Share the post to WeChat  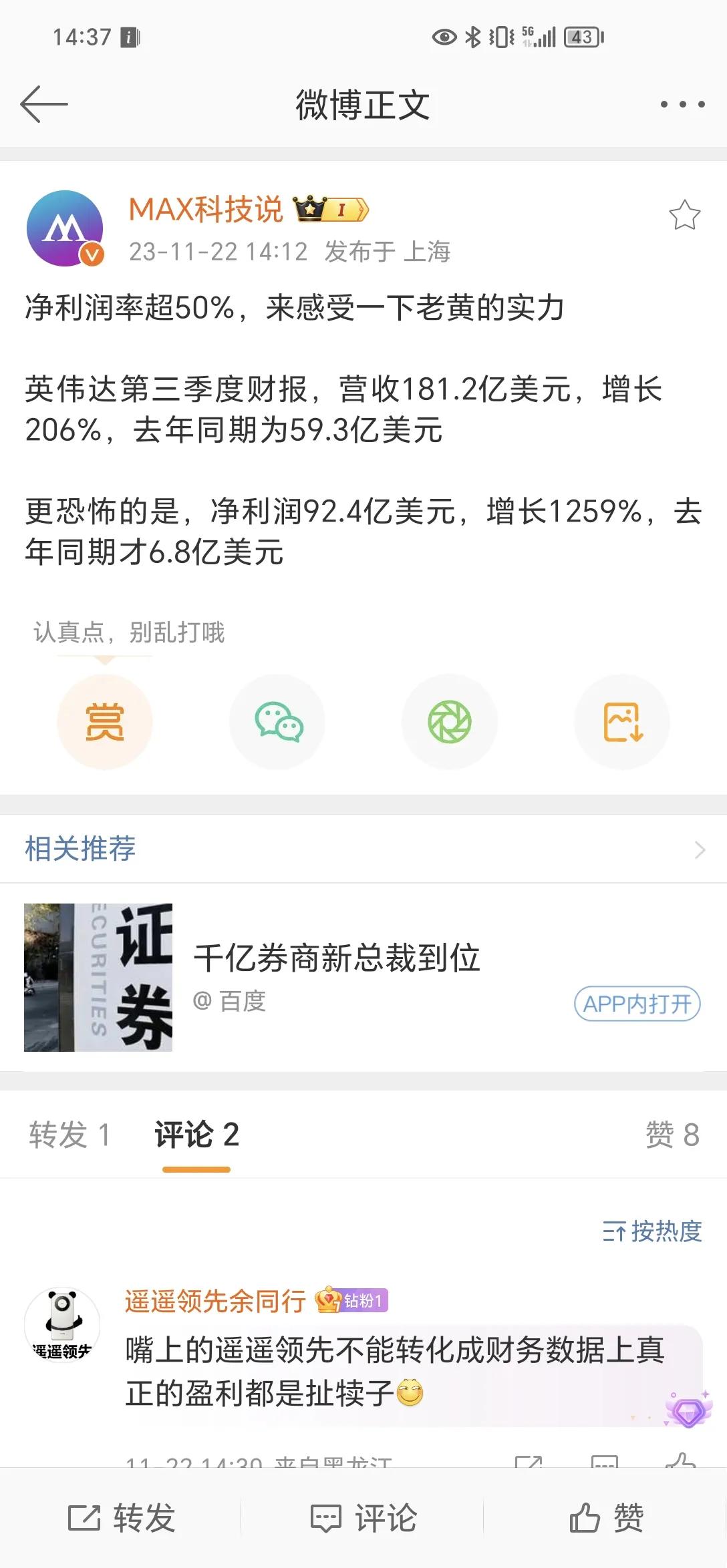277,721
